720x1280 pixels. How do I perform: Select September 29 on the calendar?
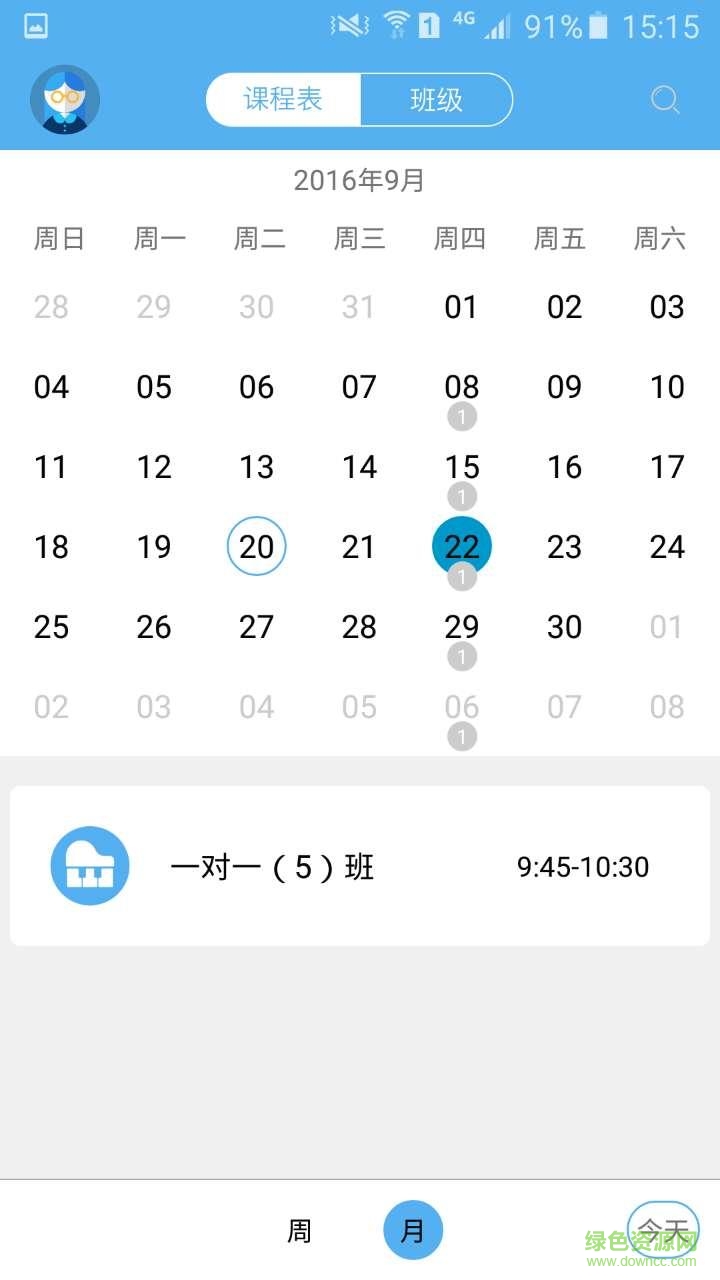462,627
